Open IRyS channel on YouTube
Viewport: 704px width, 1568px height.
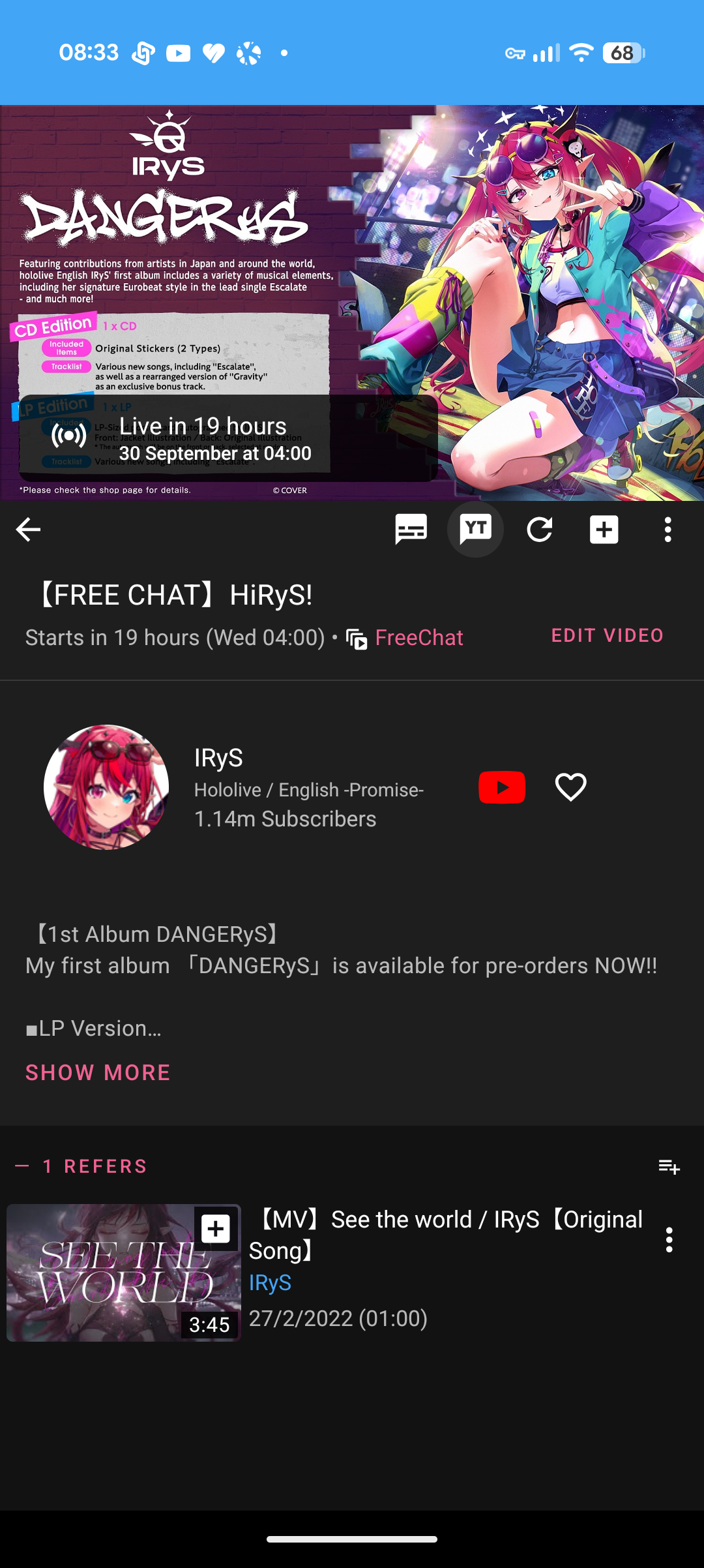[x=502, y=787]
